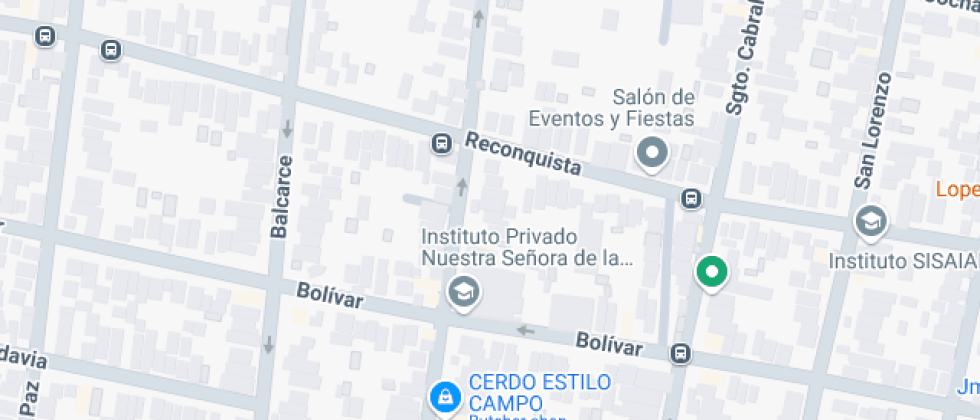This screenshot has height=420, width=980.
Task: Open the bus stop on Reconquista near Balcarce
Action: [x=441, y=144]
